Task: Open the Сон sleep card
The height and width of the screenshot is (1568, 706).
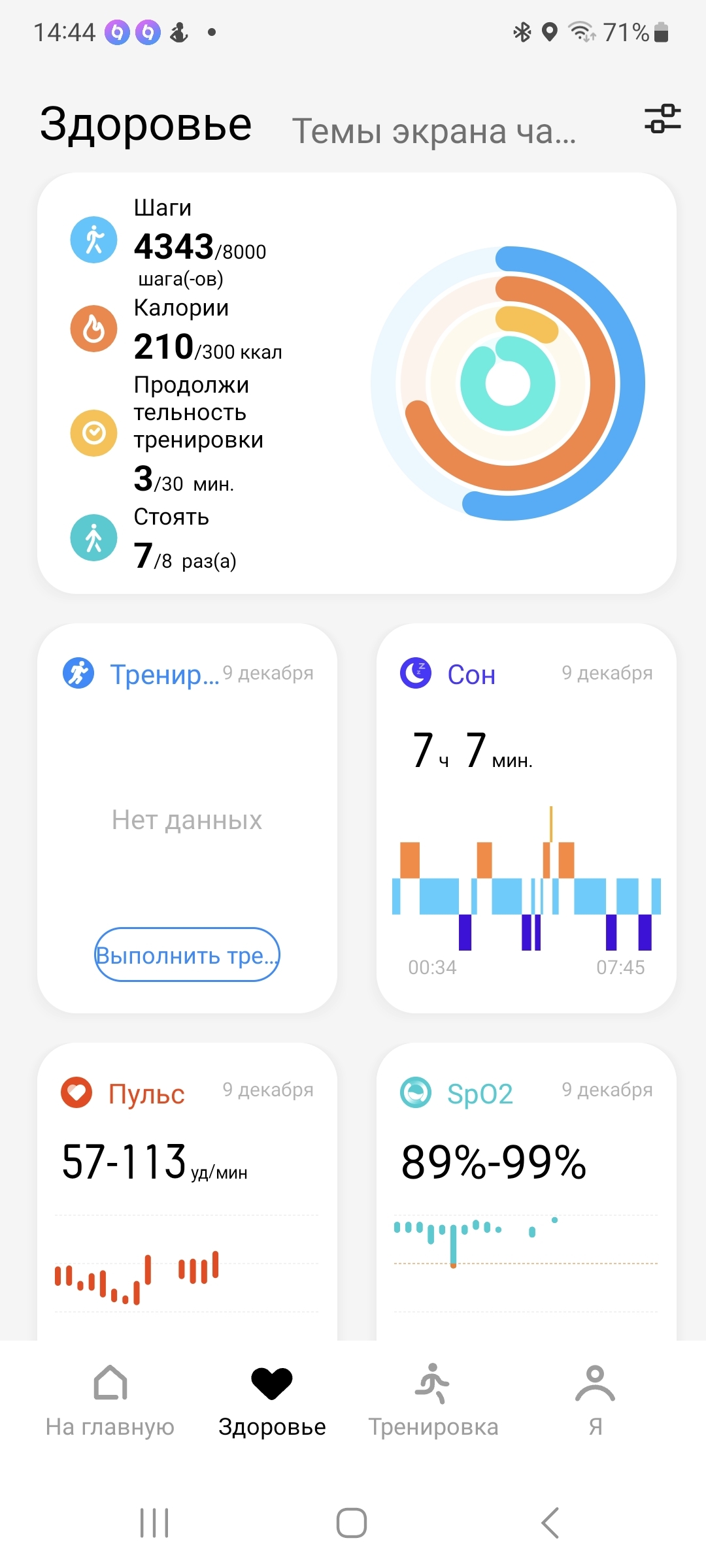Action: coord(526,818)
